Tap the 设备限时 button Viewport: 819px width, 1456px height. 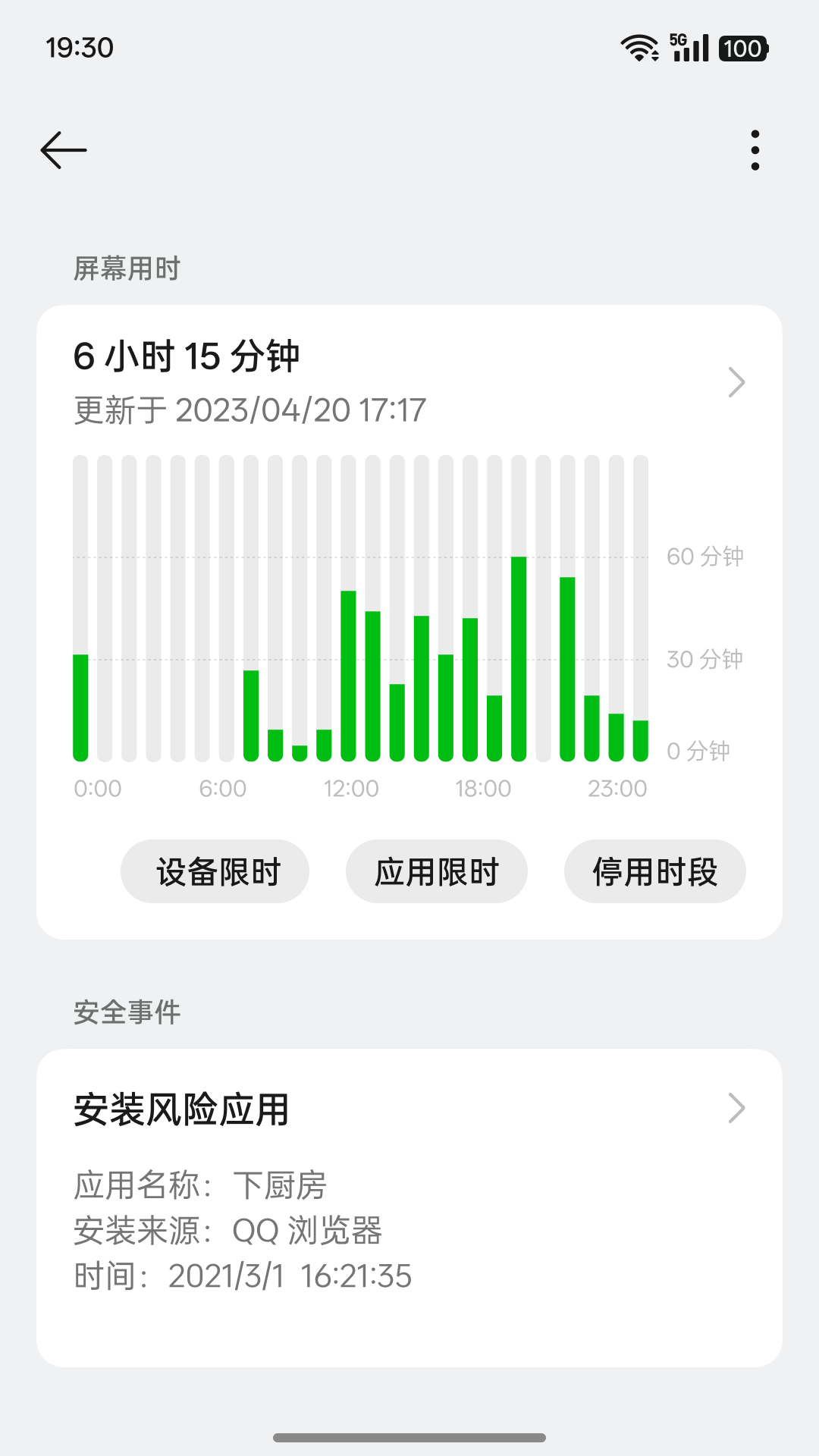[x=215, y=871]
